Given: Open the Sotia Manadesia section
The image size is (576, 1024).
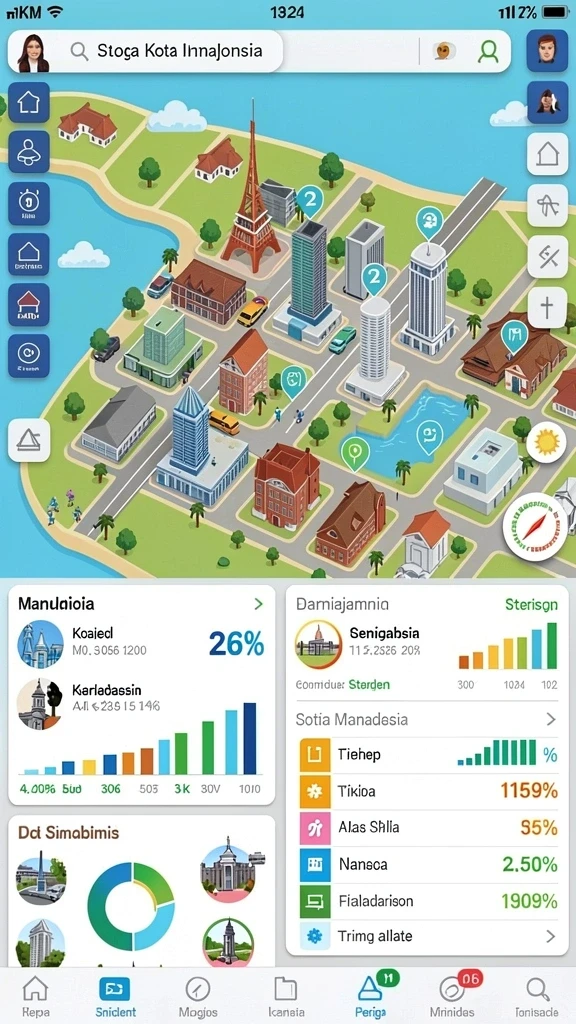Looking at the screenshot, I should pos(427,720).
